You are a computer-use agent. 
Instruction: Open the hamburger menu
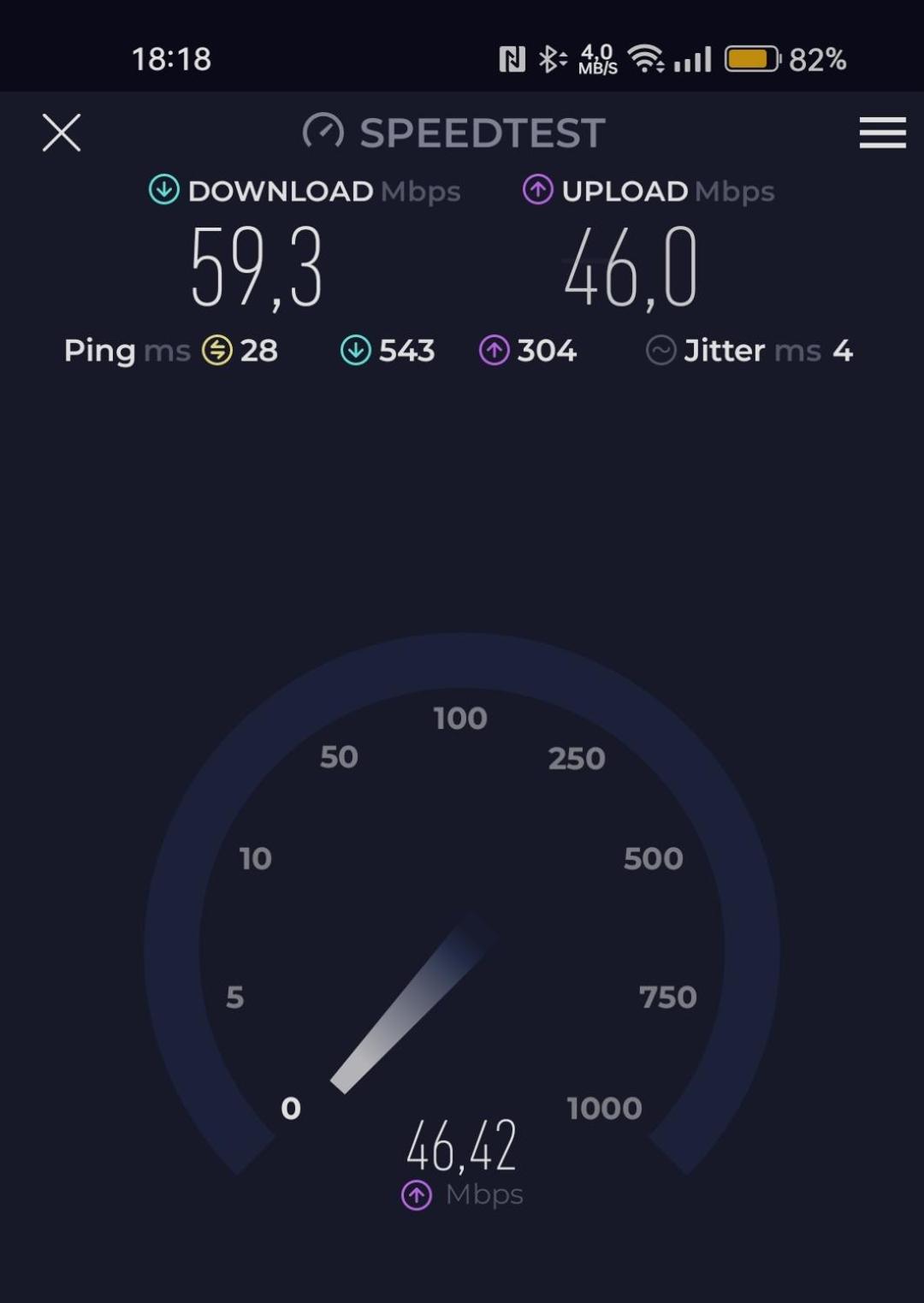882,133
